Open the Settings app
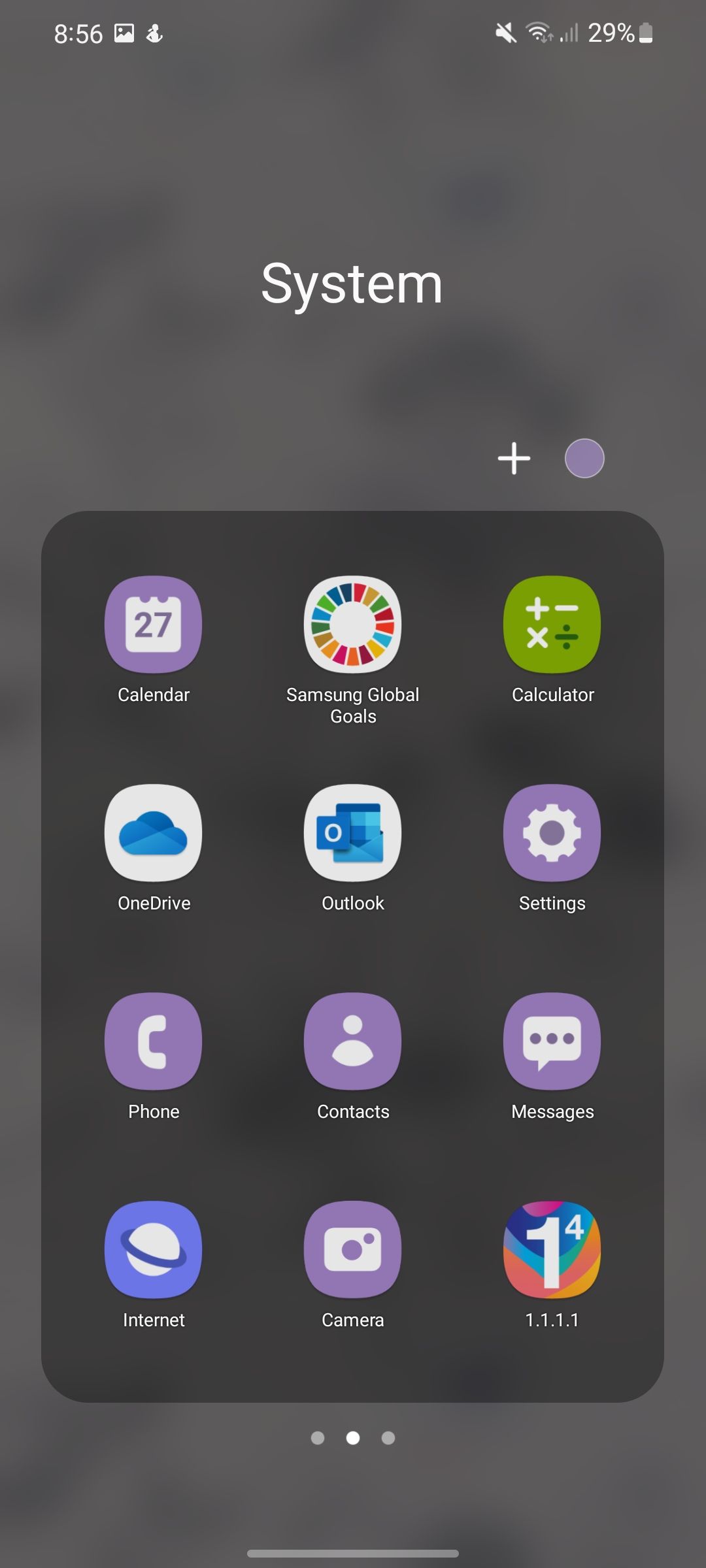 pos(552,833)
